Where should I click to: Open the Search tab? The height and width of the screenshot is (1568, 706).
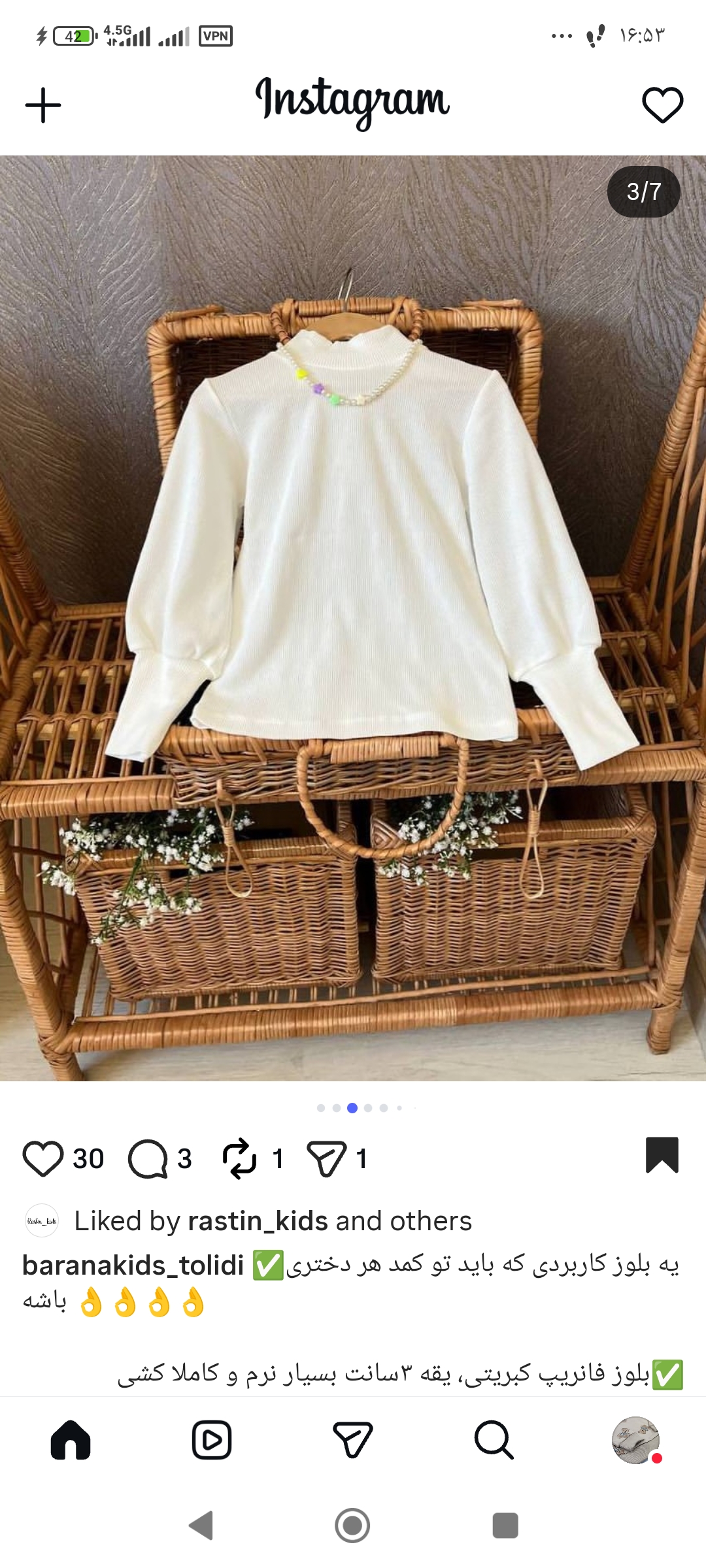494,1440
